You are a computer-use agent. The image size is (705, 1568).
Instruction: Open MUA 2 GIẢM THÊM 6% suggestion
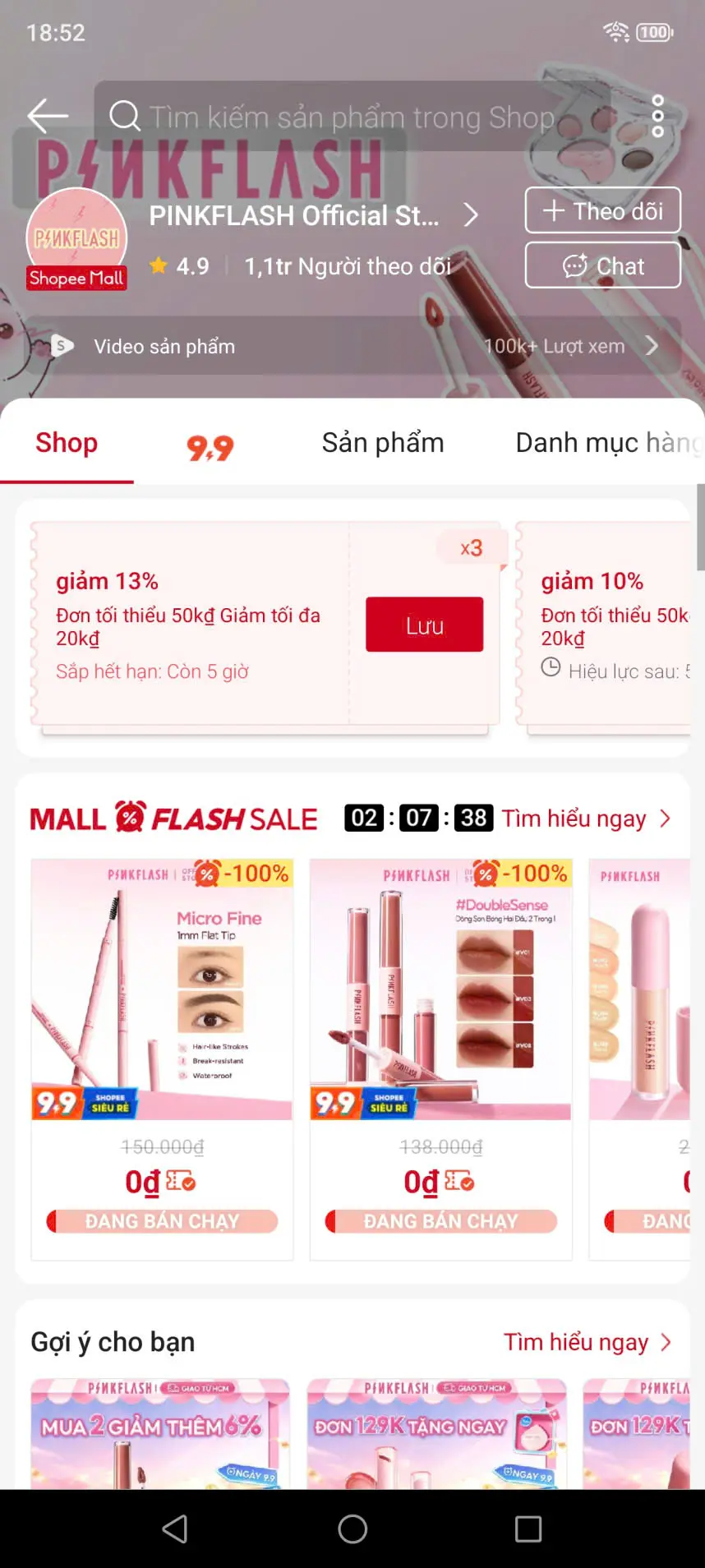[160, 1434]
